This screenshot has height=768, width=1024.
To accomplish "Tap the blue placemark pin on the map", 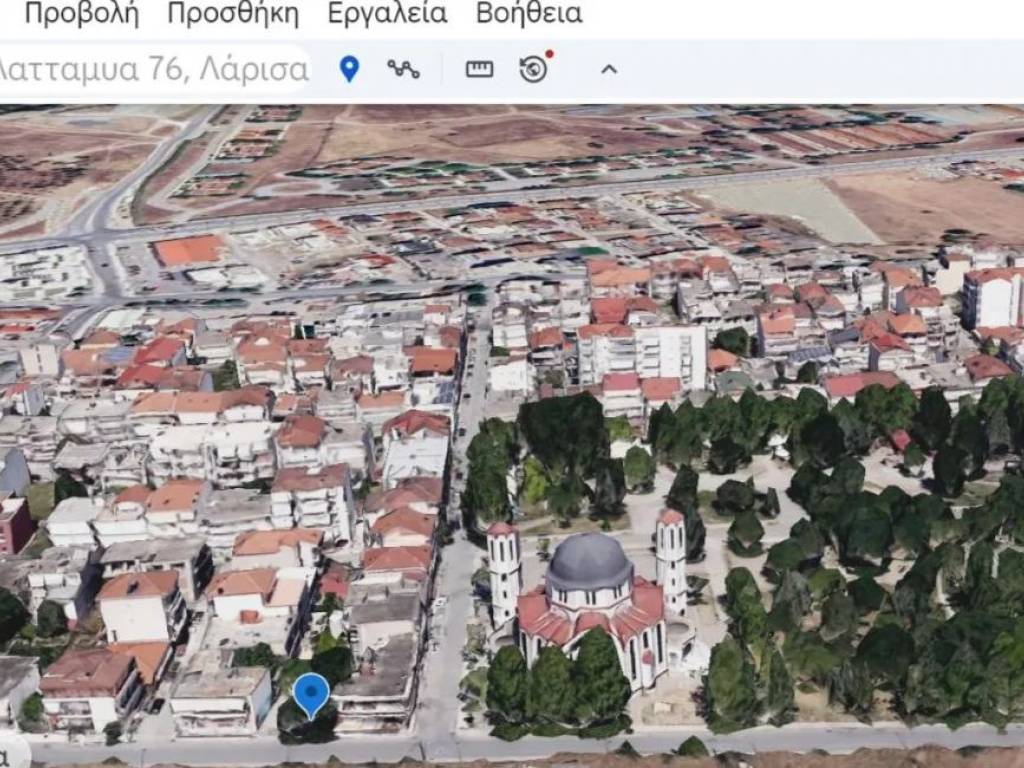I will [x=311, y=692].
